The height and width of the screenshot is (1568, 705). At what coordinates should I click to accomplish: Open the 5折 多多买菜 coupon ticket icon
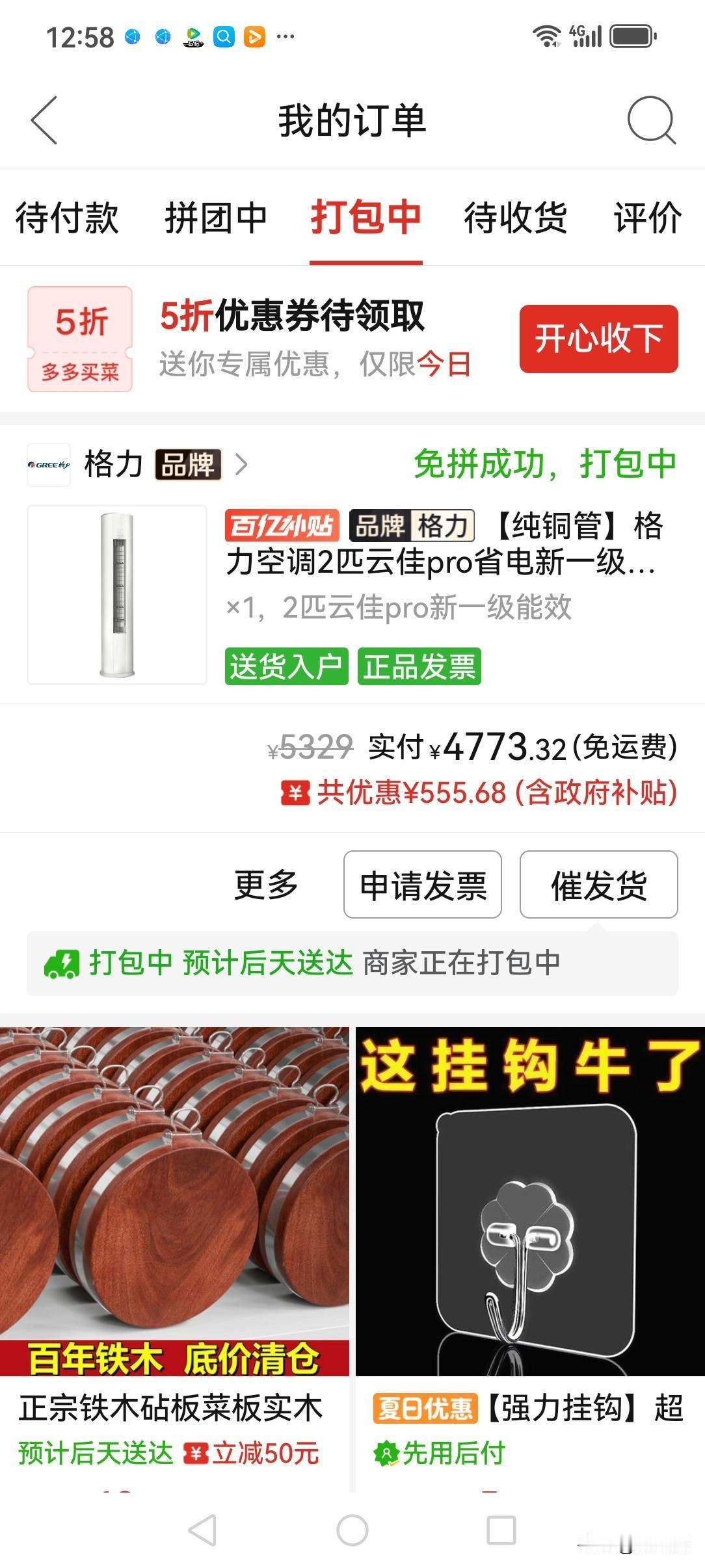point(78,337)
